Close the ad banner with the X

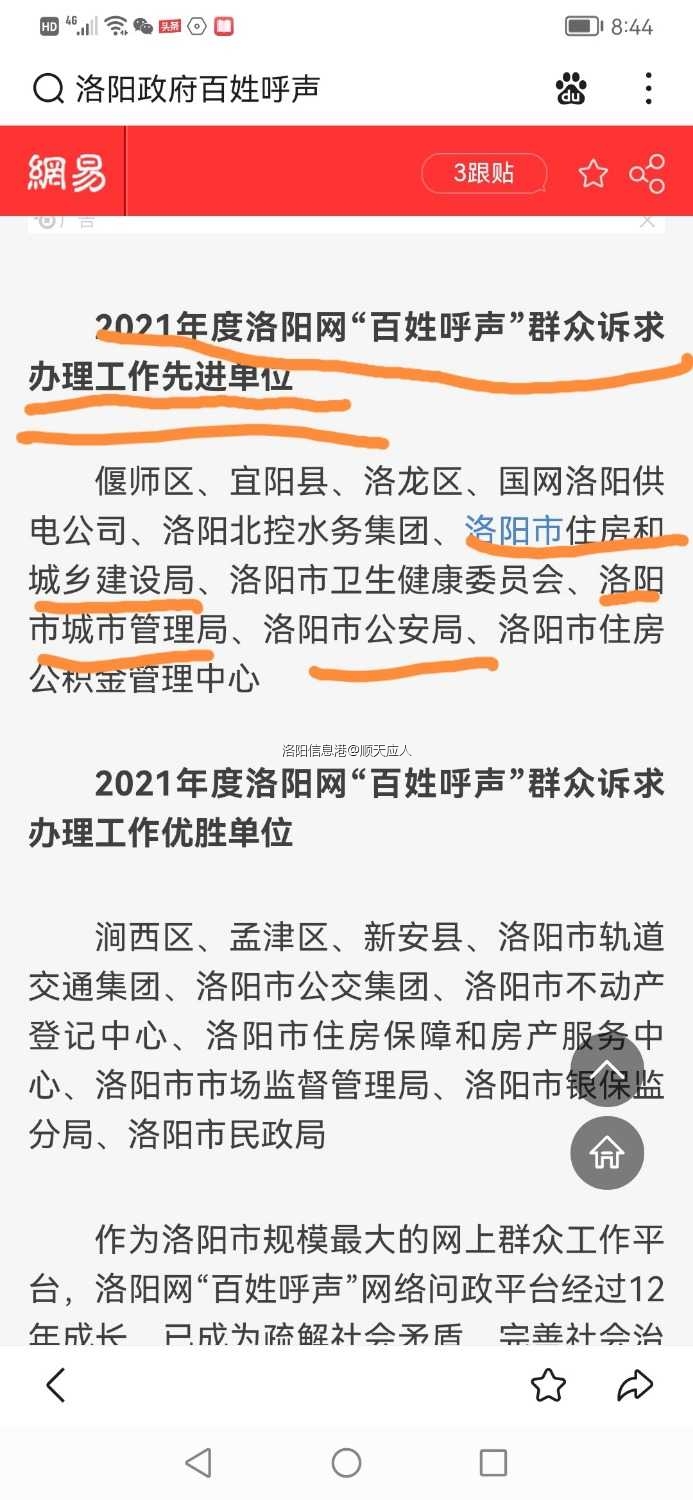647,221
